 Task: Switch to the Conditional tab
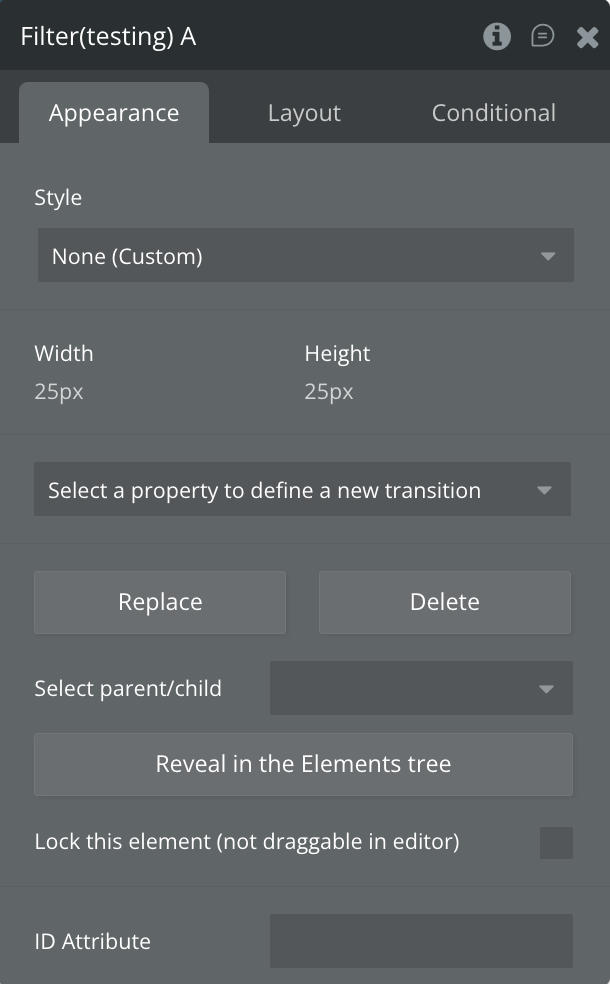tap(493, 113)
